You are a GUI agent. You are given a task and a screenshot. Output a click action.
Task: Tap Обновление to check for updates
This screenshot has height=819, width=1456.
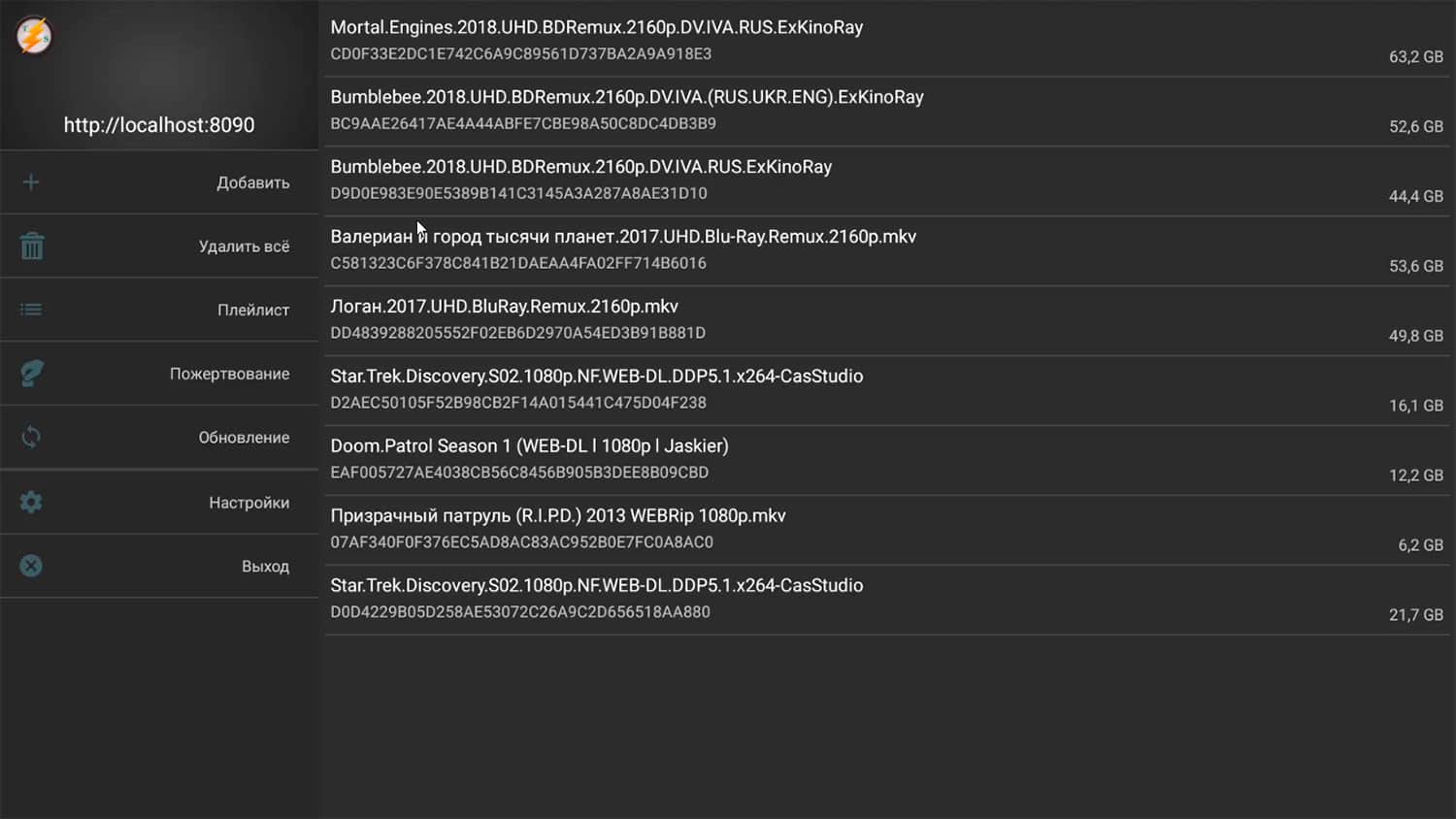coord(160,438)
